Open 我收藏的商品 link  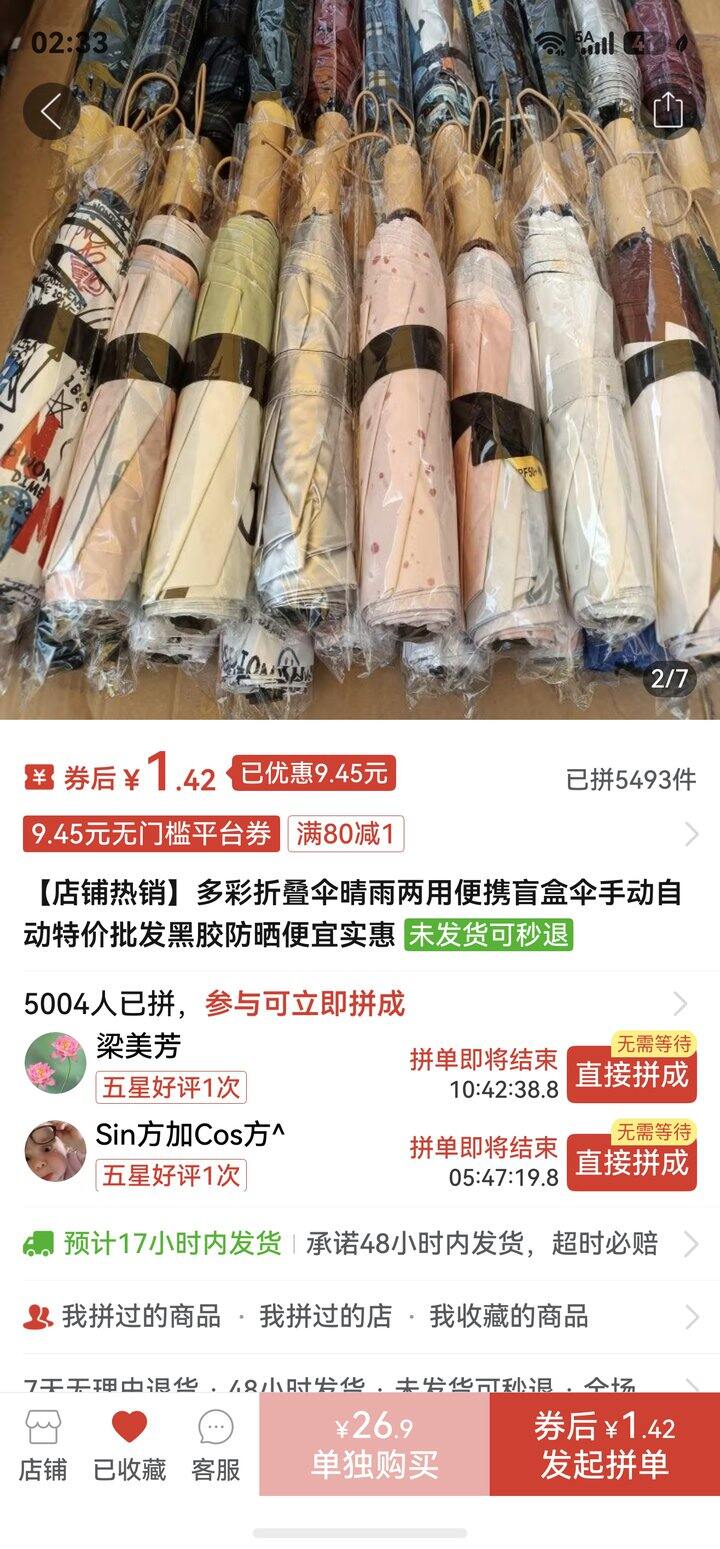[509, 1316]
